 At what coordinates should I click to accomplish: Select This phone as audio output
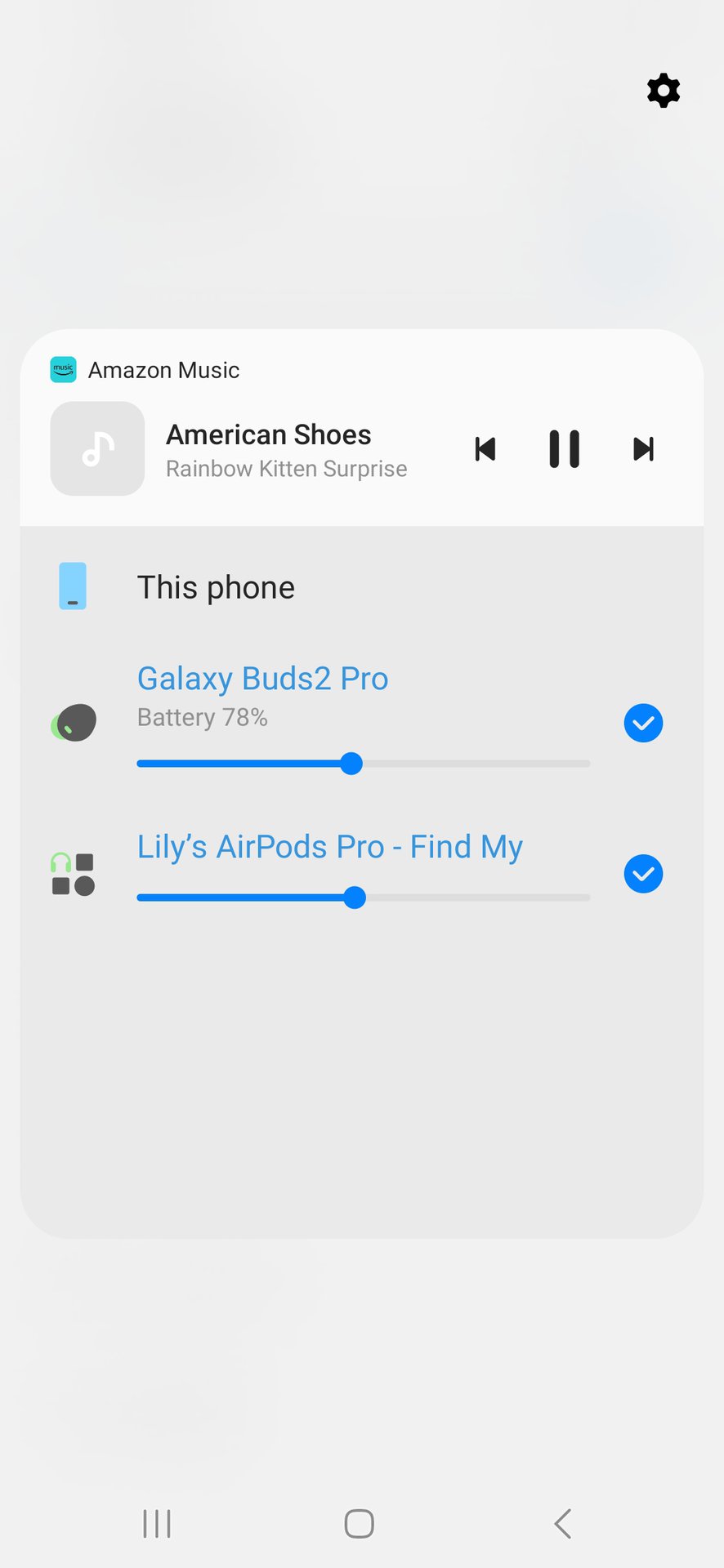click(x=216, y=587)
